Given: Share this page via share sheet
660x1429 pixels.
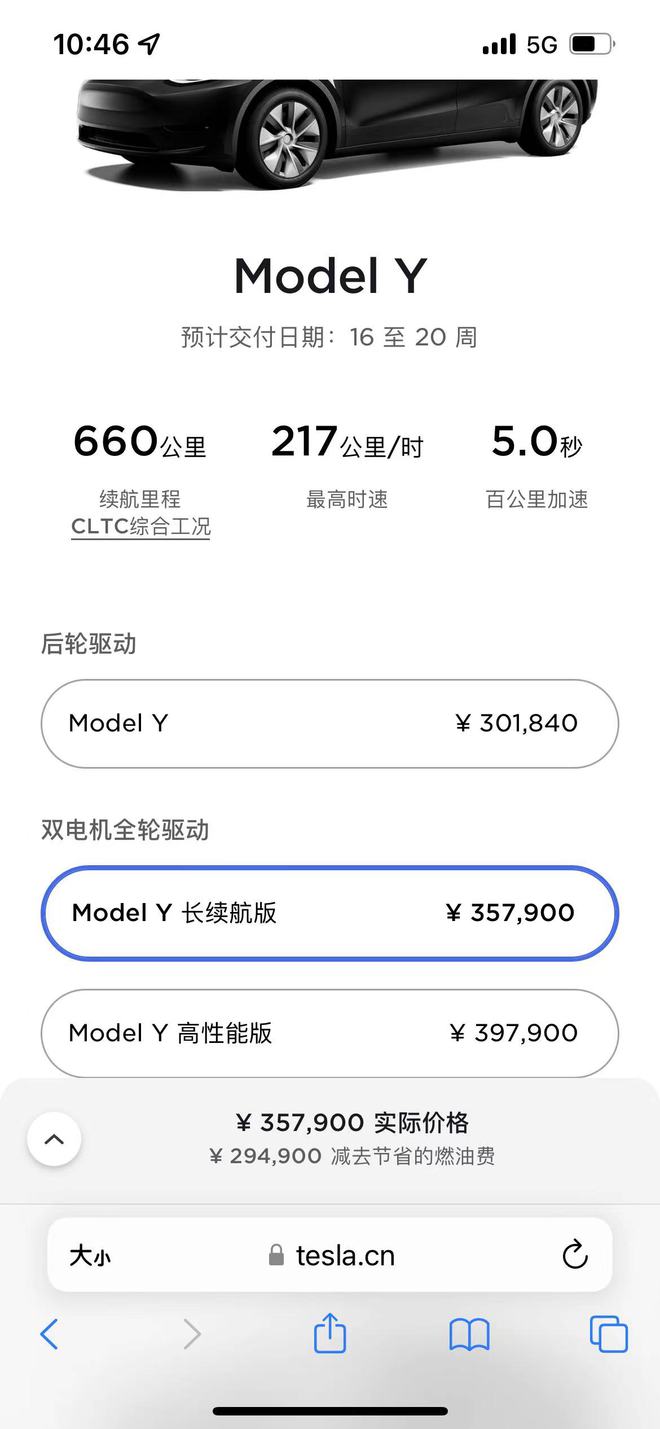Looking at the screenshot, I should click(330, 1334).
